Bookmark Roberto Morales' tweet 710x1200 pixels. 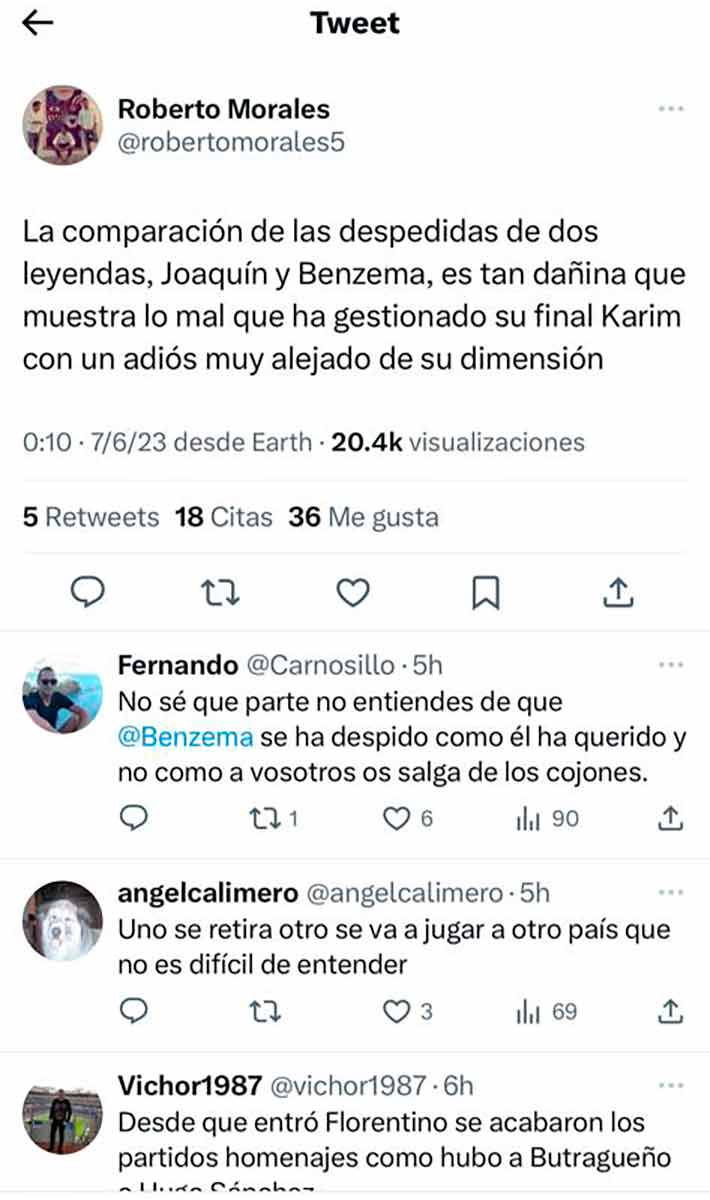(485, 594)
